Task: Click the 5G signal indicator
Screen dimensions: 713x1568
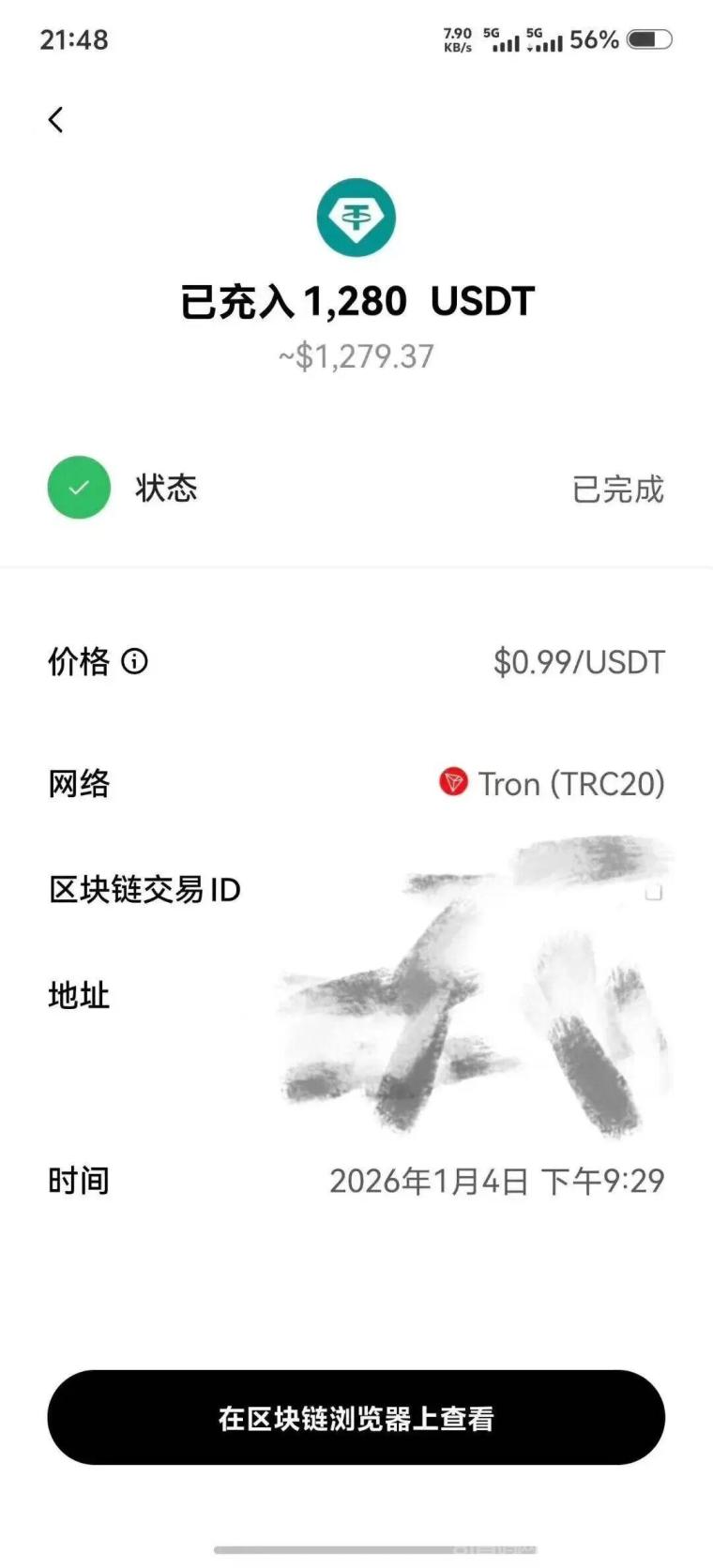Action: click(x=505, y=39)
